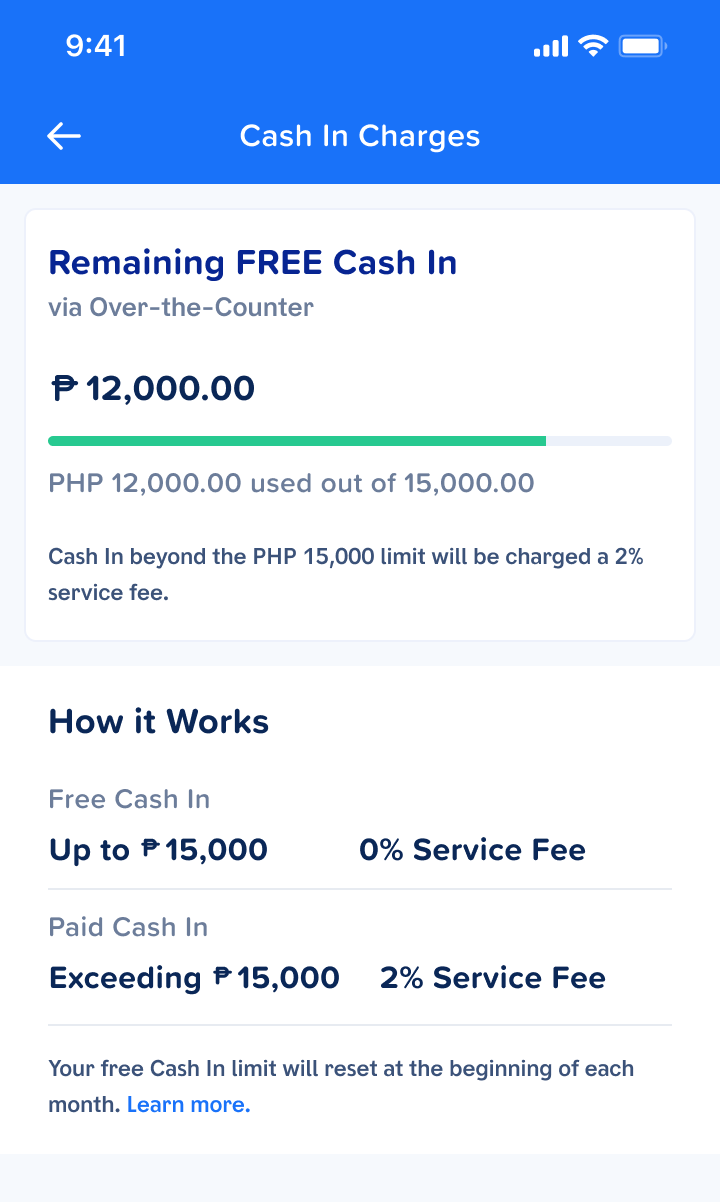Select the How it Works heading
The width and height of the screenshot is (720, 1202).
(158, 721)
